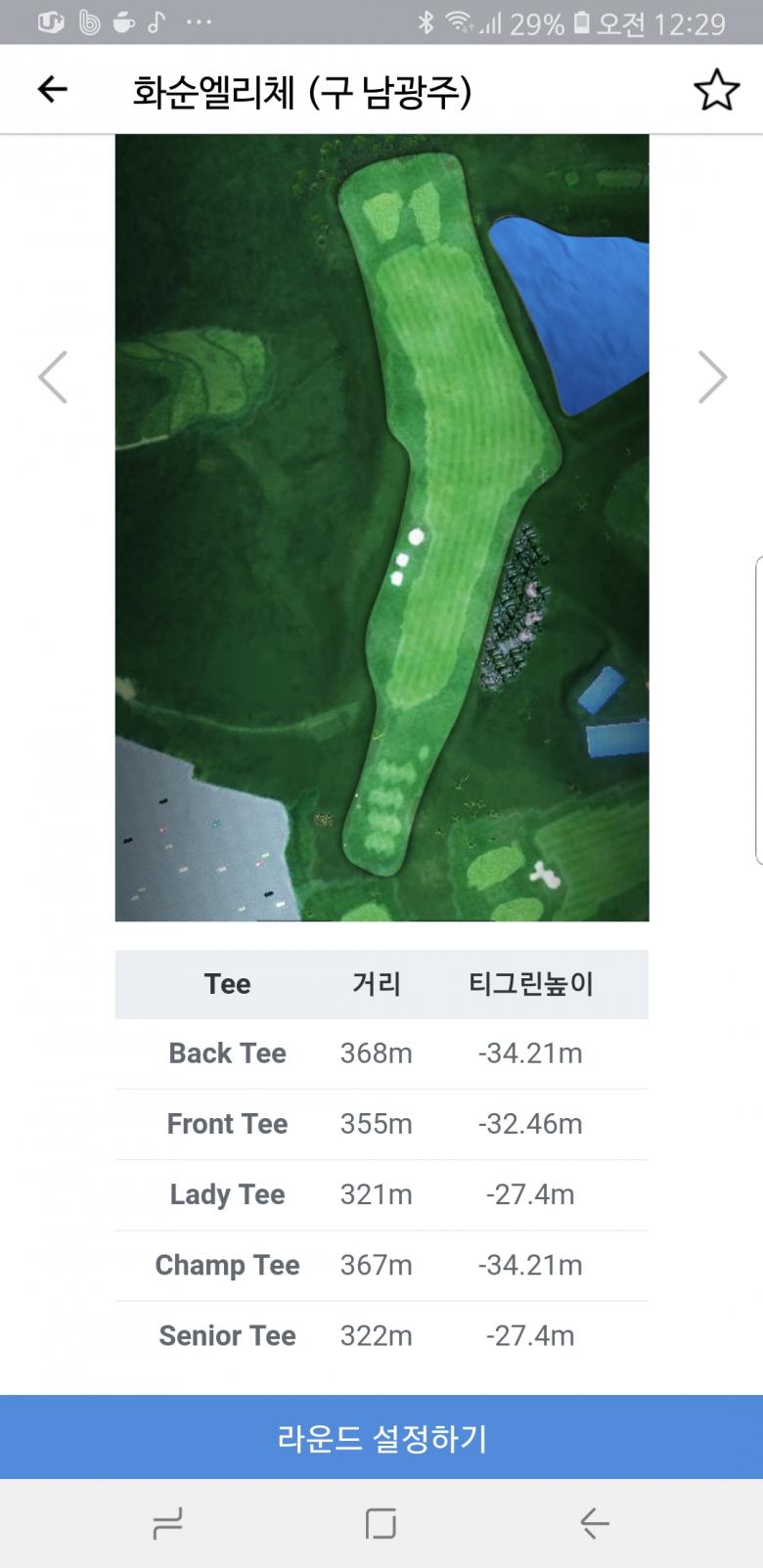The height and width of the screenshot is (1568, 763).
Task: Show the previous hole map
Action: (53, 377)
